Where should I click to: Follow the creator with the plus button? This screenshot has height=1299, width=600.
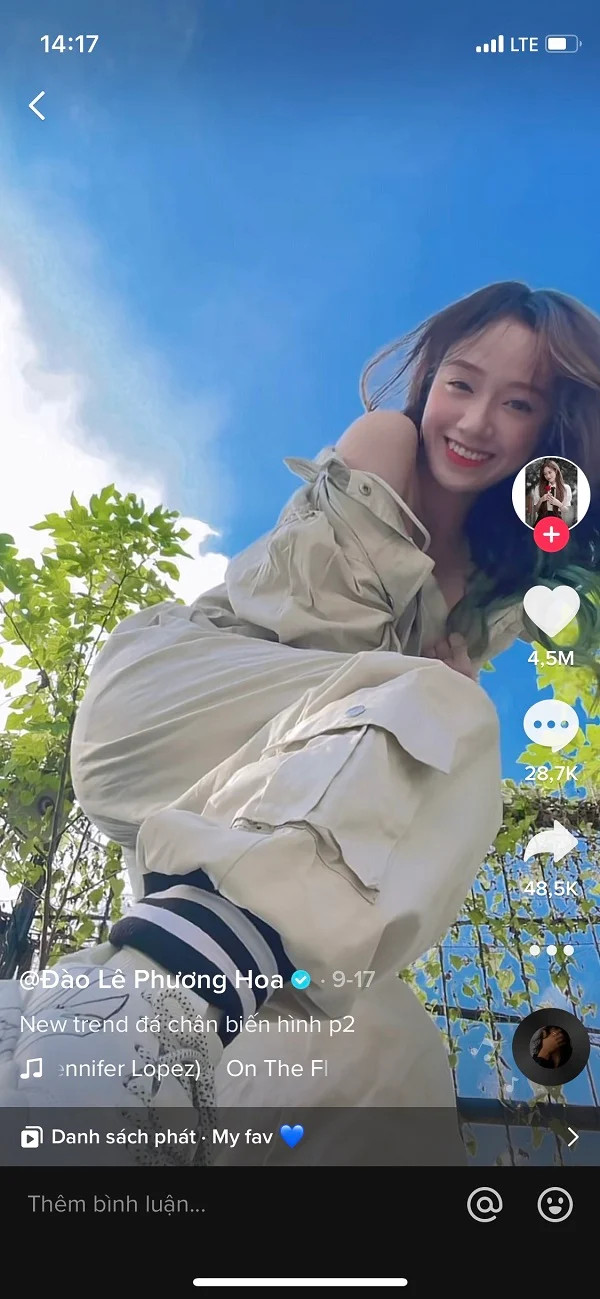pyautogui.click(x=551, y=534)
